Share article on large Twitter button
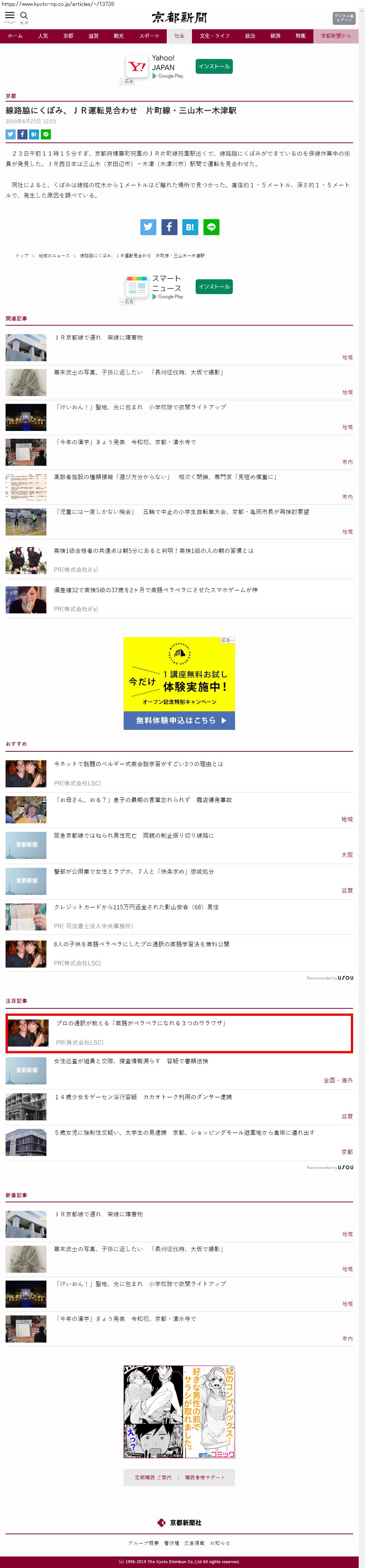 pos(148,227)
